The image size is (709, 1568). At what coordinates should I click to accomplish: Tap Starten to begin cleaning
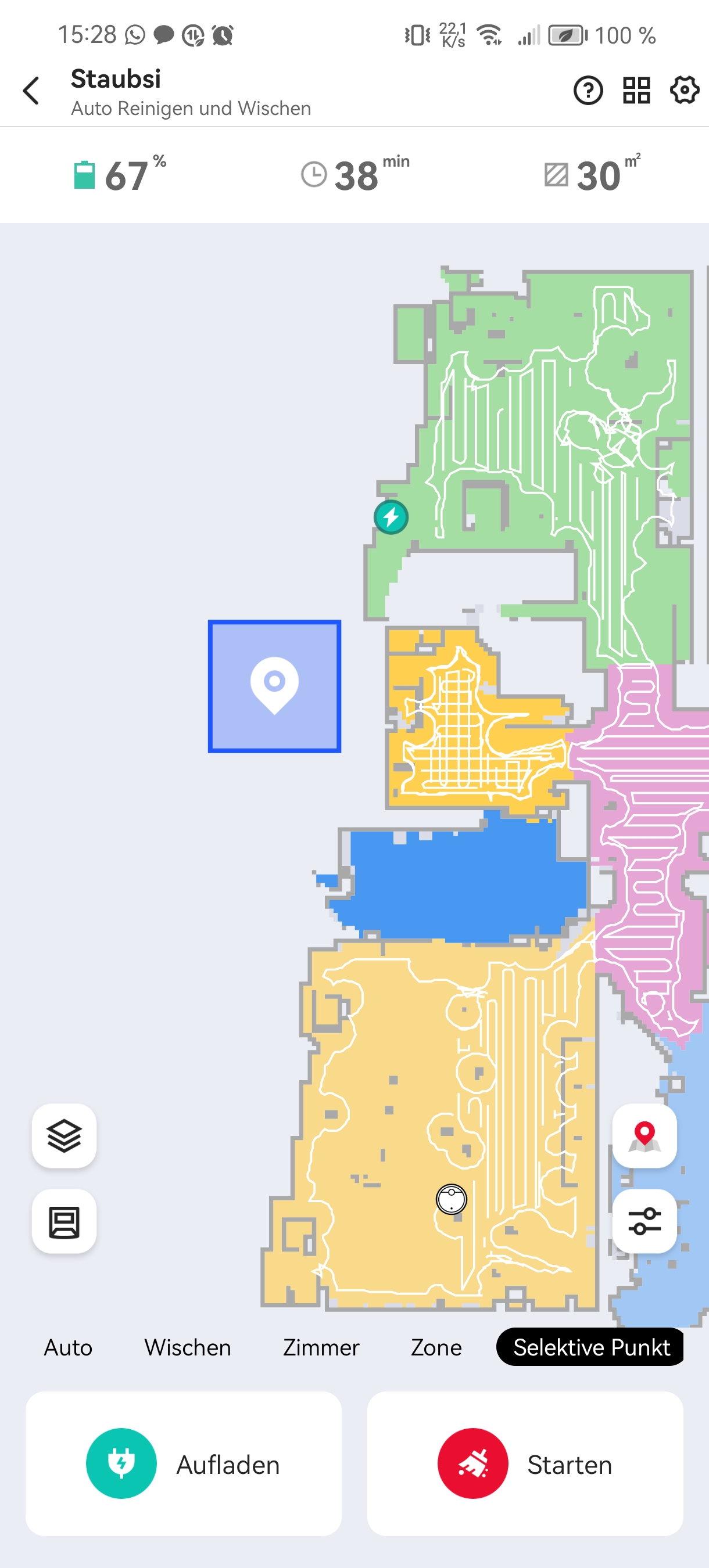pyautogui.click(x=525, y=1463)
